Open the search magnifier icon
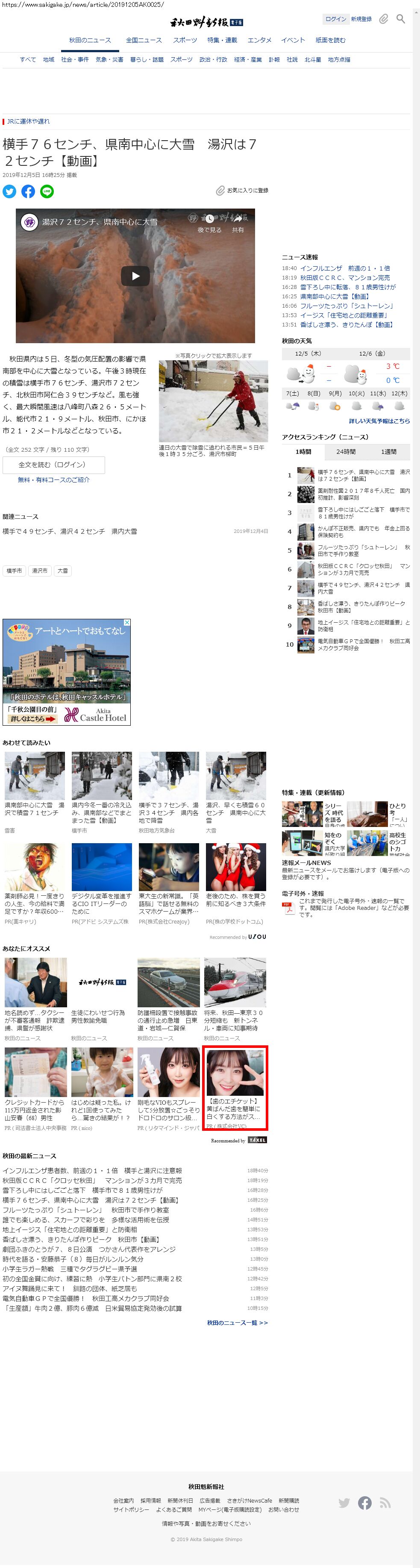This screenshot has width=420, height=1568. click(400, 19)
